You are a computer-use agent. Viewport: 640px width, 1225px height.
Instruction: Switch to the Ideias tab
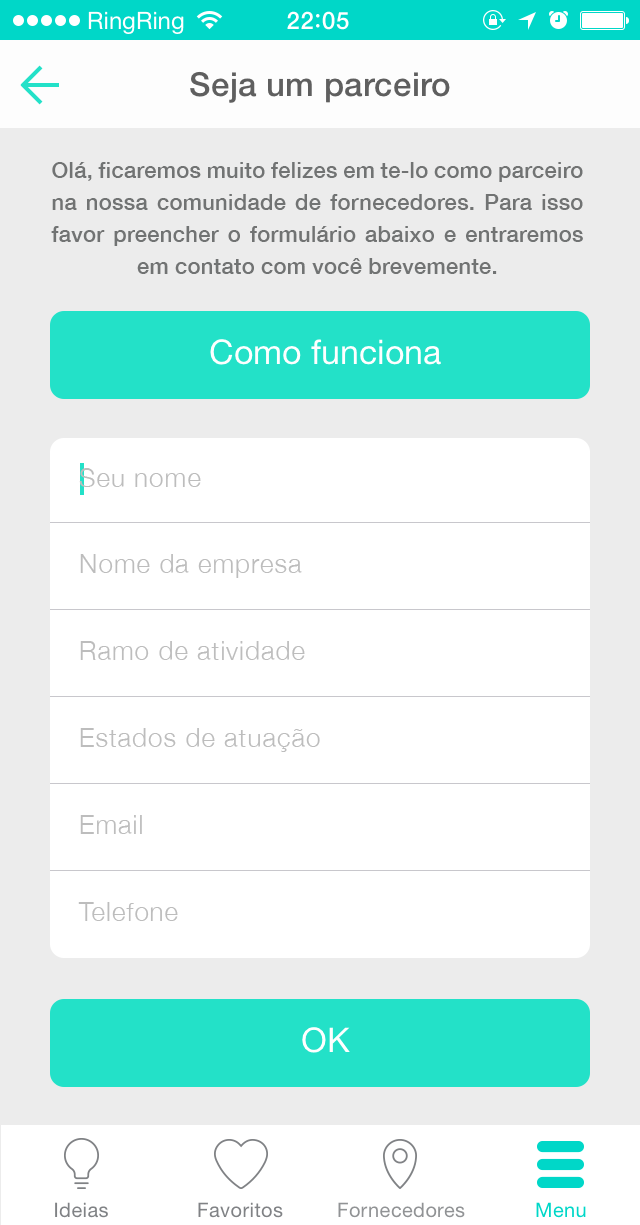[81, 1178]
